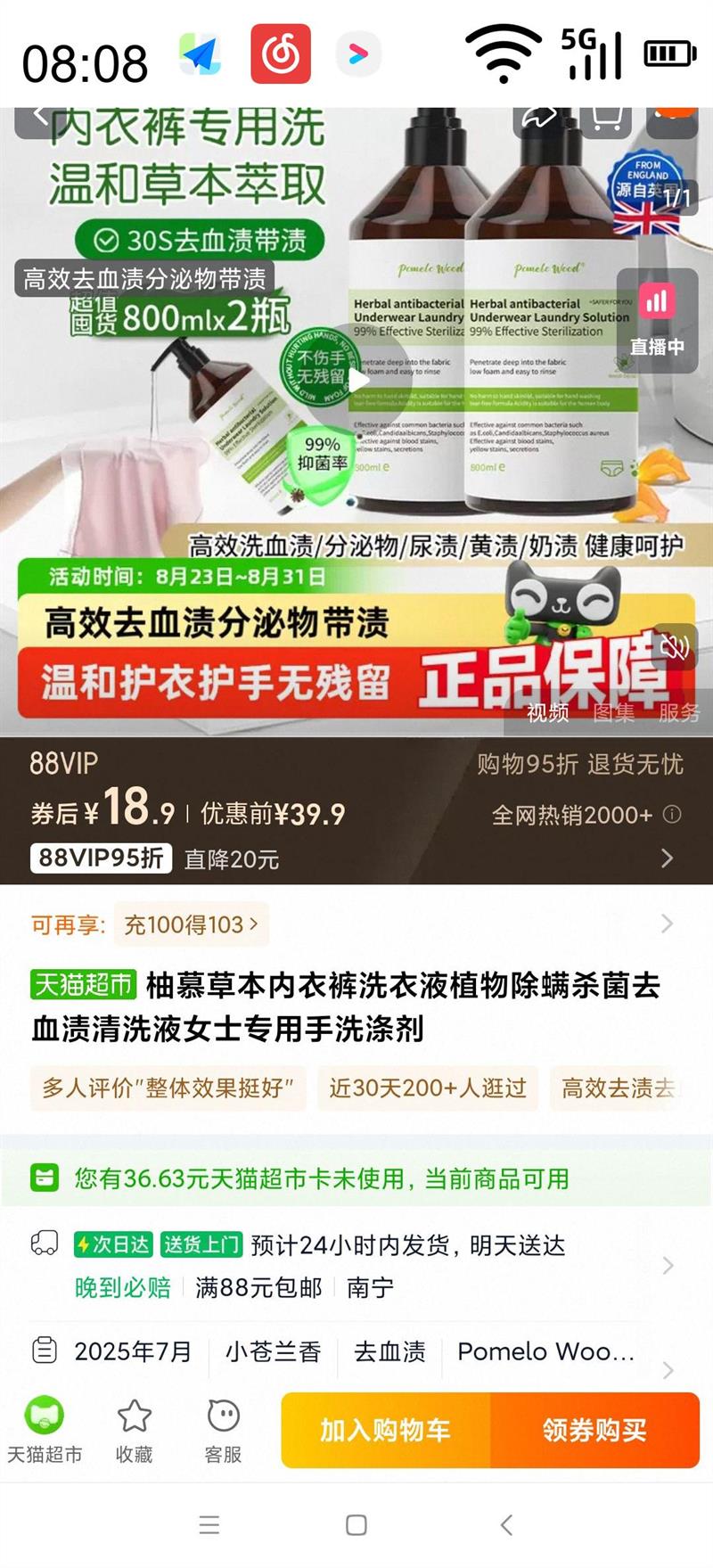Unmute the video sound
Image resolution: width=713 pixels, height=1568 pixels.
click(x=675, y=647)
